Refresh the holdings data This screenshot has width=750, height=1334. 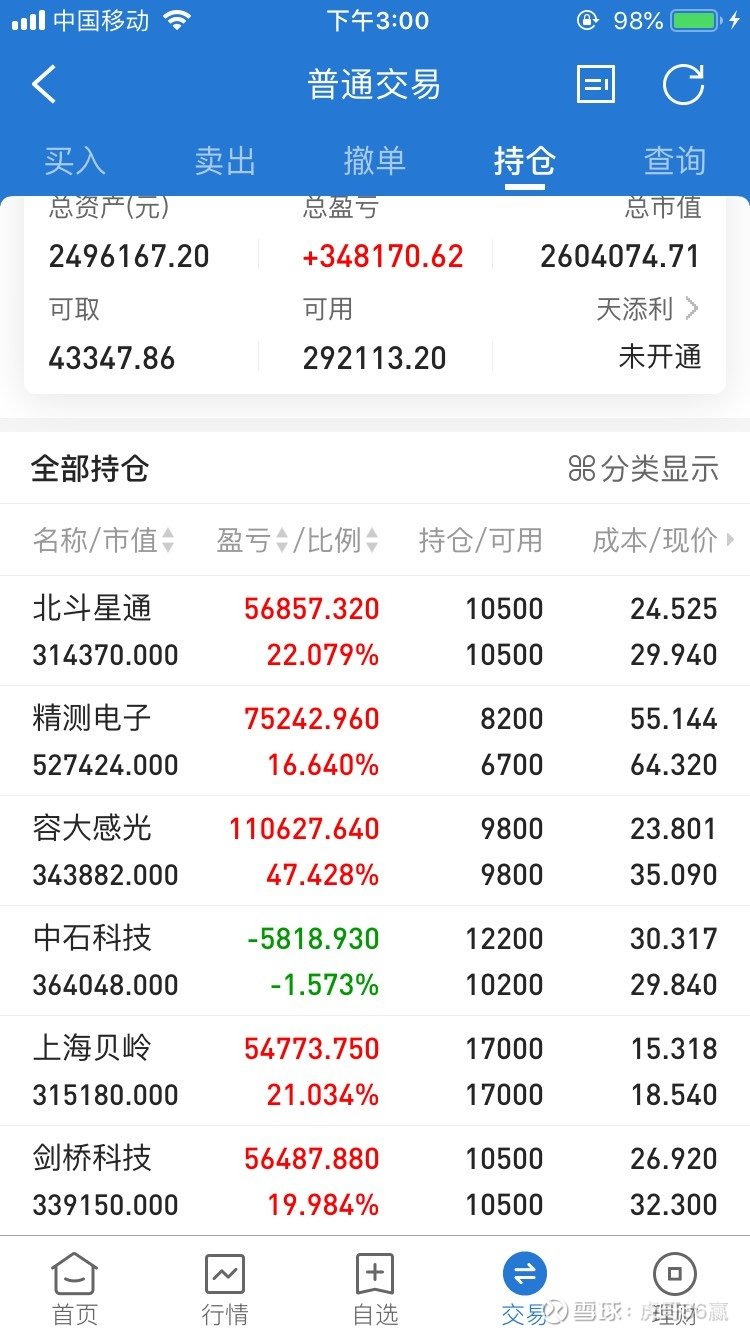[684, 85]
